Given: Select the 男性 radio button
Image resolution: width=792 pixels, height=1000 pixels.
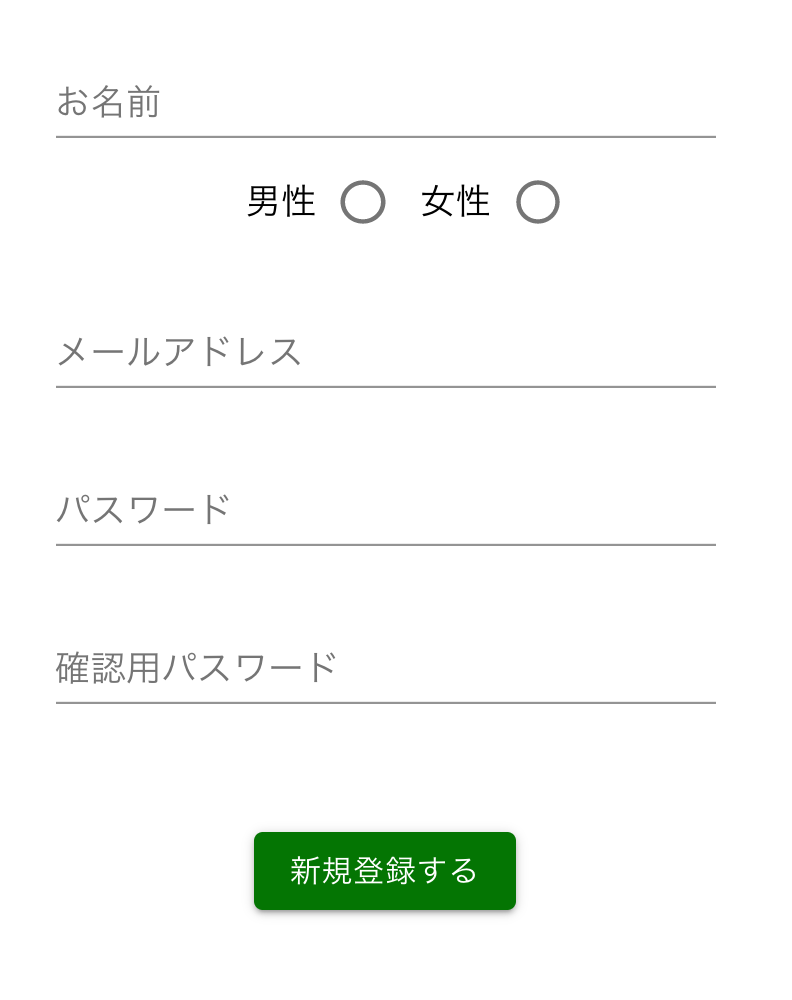Looking at the screenshot, I should pos(362,203).
